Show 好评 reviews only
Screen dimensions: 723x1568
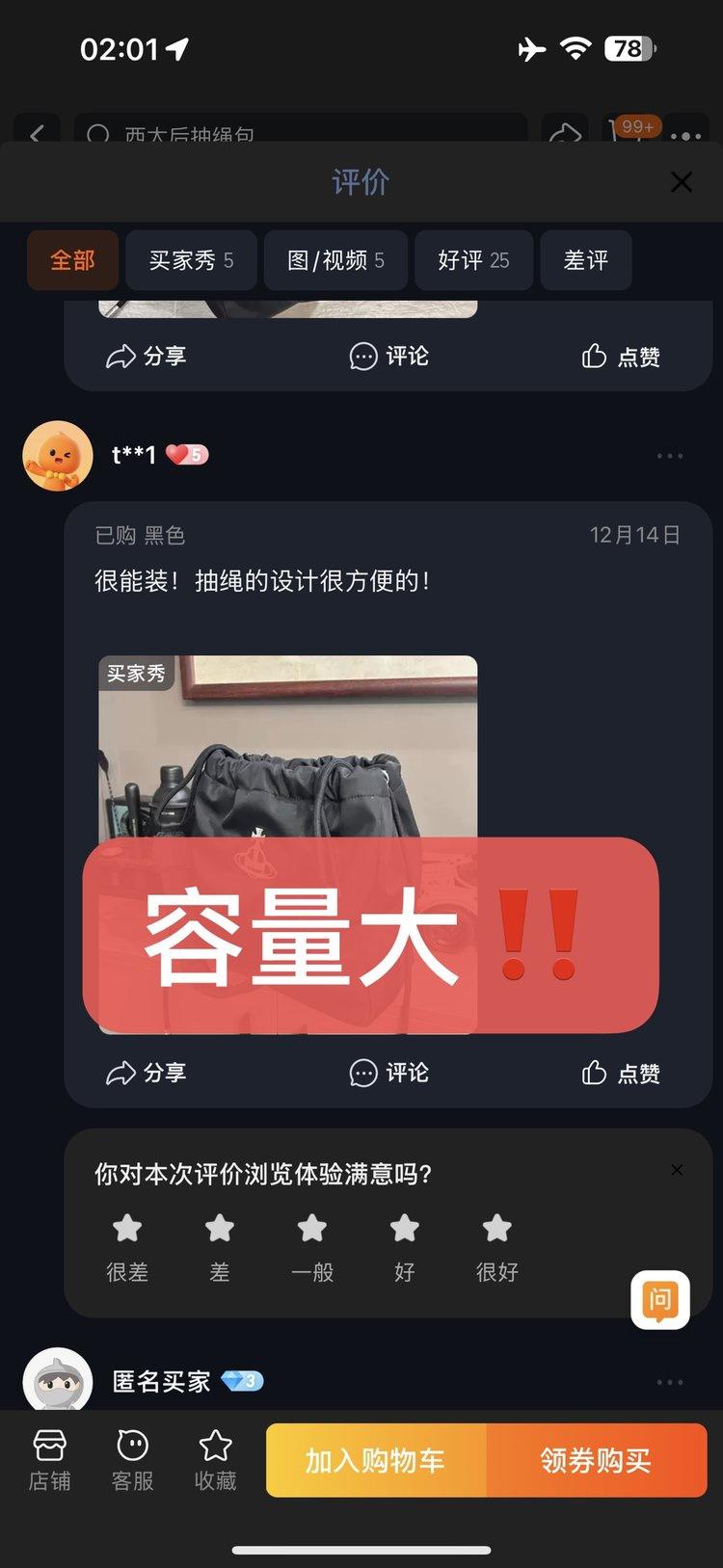click(x=473, y=260)
